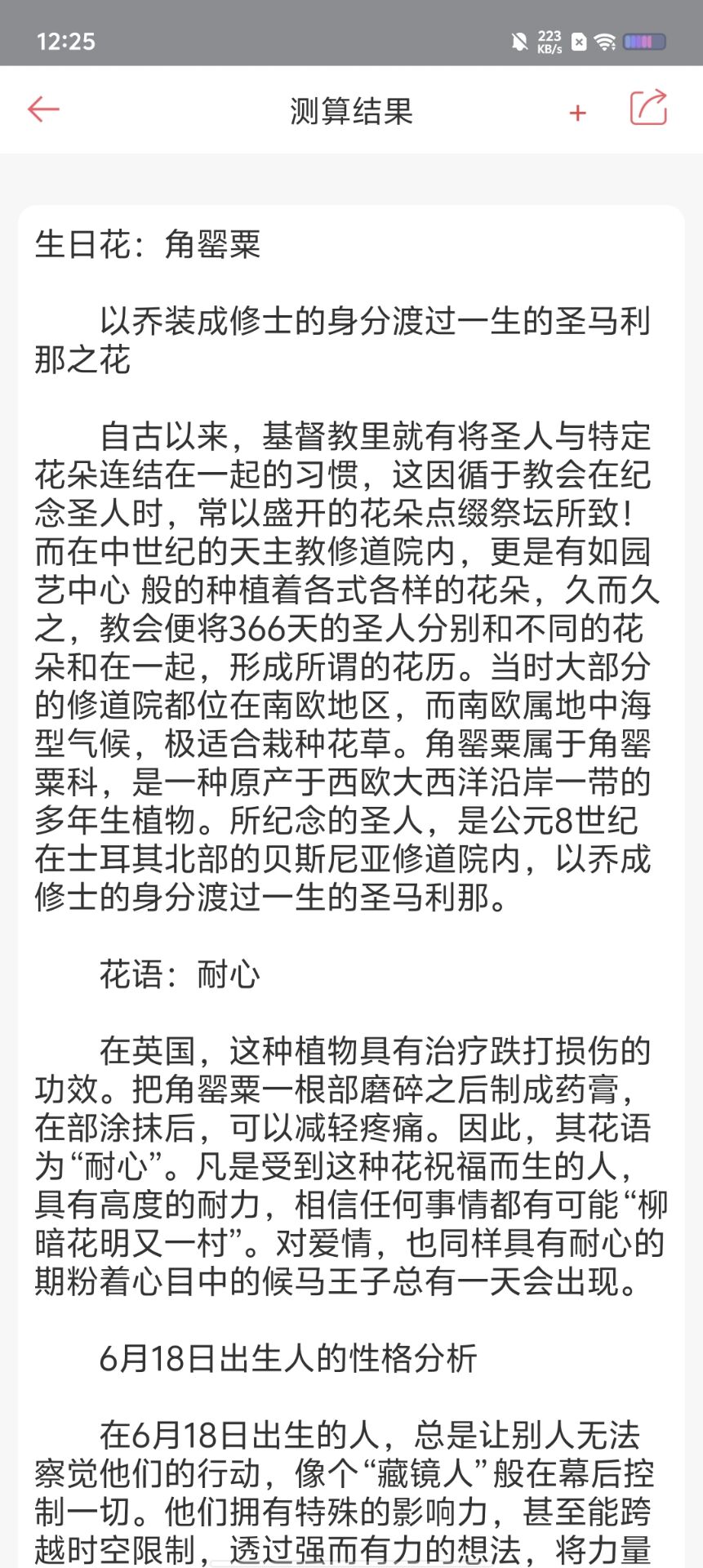Tap the red plus icon
703x1568 pixels.
(578, 113)
